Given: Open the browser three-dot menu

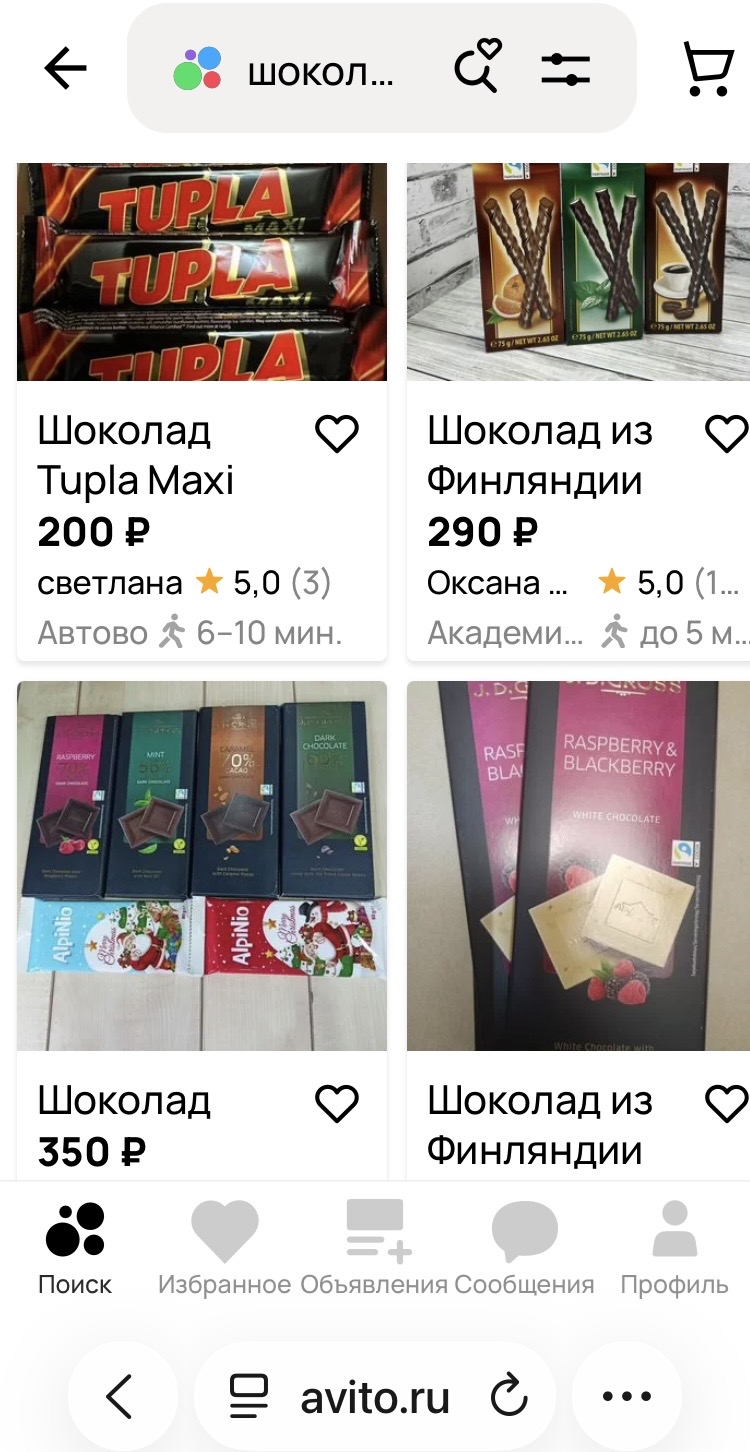Looking at the screenshot, I should coord(627,1397).
